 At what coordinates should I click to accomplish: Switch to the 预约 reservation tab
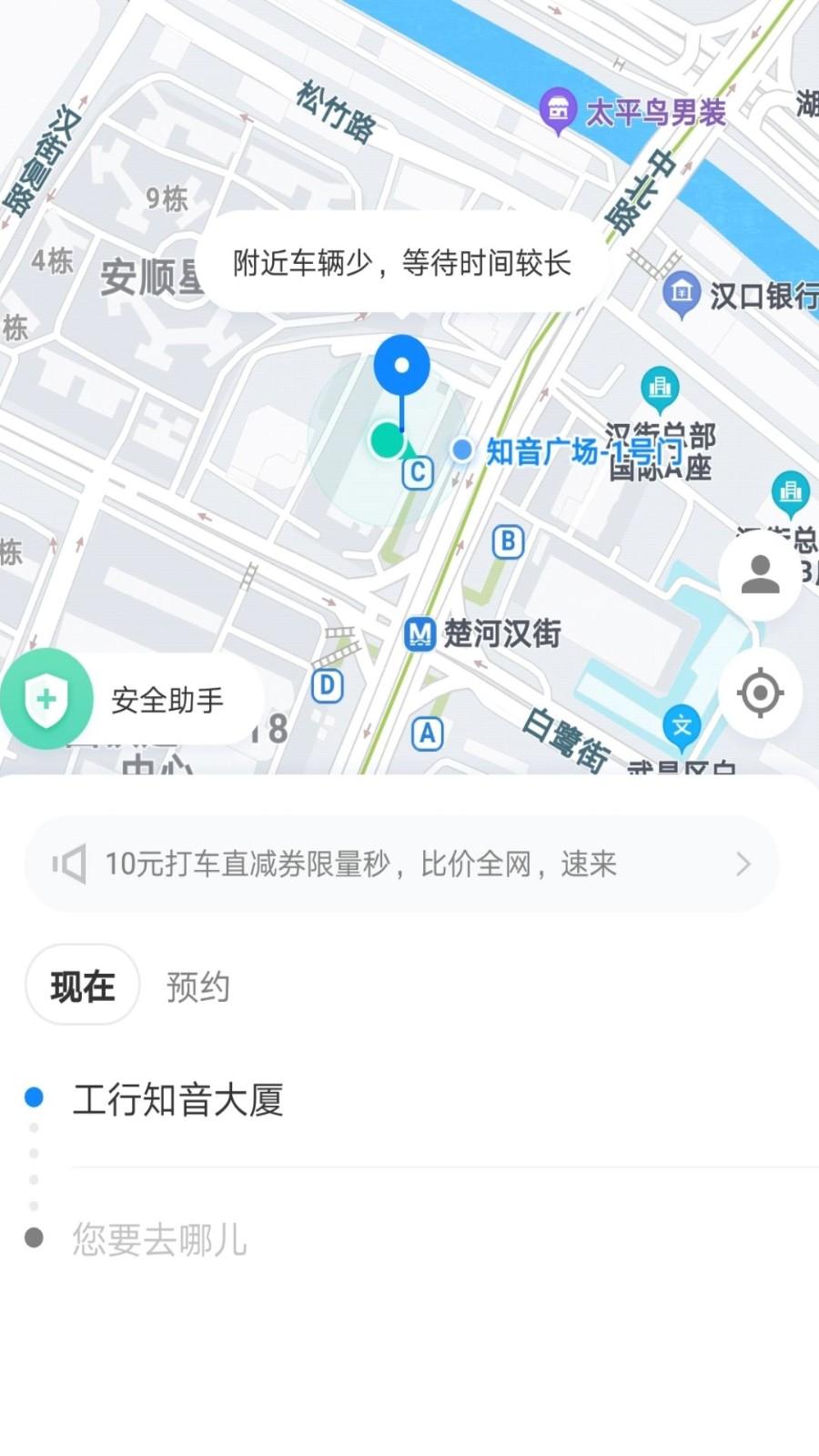click(x=197, y=986)
